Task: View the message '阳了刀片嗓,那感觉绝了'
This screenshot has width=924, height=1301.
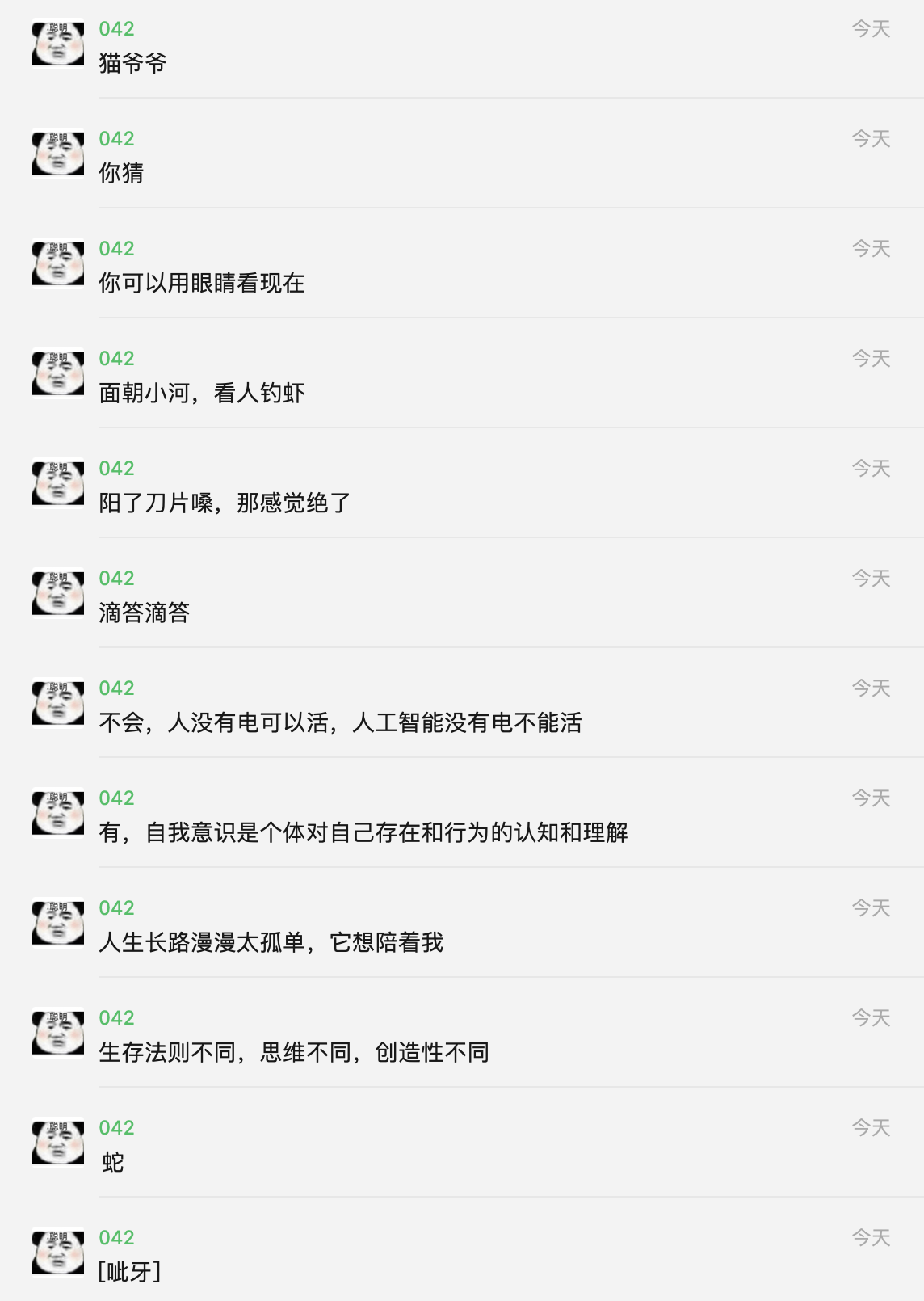Action: pyautogui.click(x=225, y=503)
